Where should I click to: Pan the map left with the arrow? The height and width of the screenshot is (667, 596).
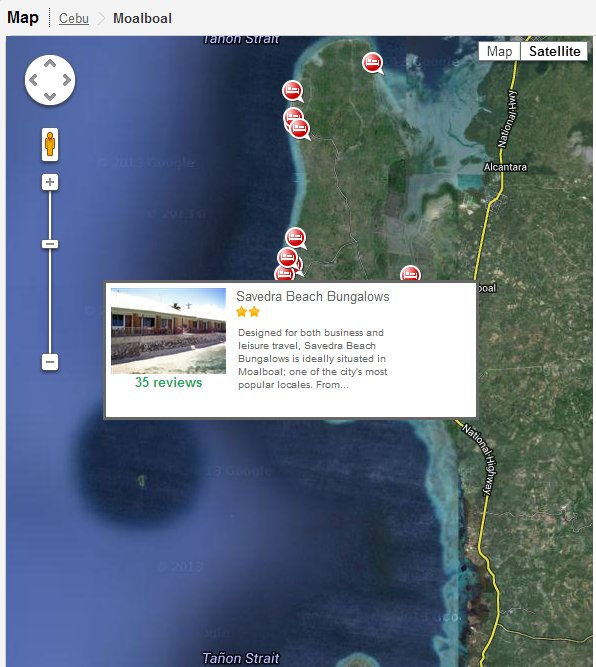coord(34,80)
